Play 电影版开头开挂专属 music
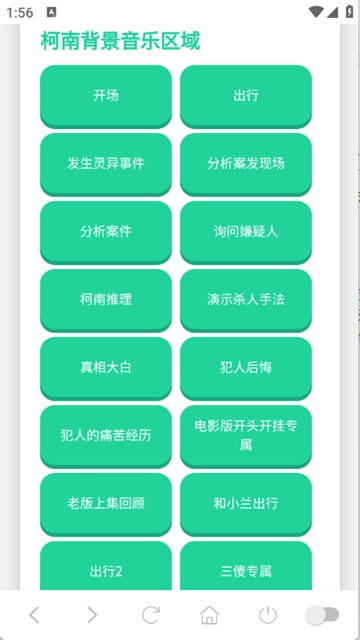Image resolution: width=360 pixels, height=640 pixels. click(246, 436)
